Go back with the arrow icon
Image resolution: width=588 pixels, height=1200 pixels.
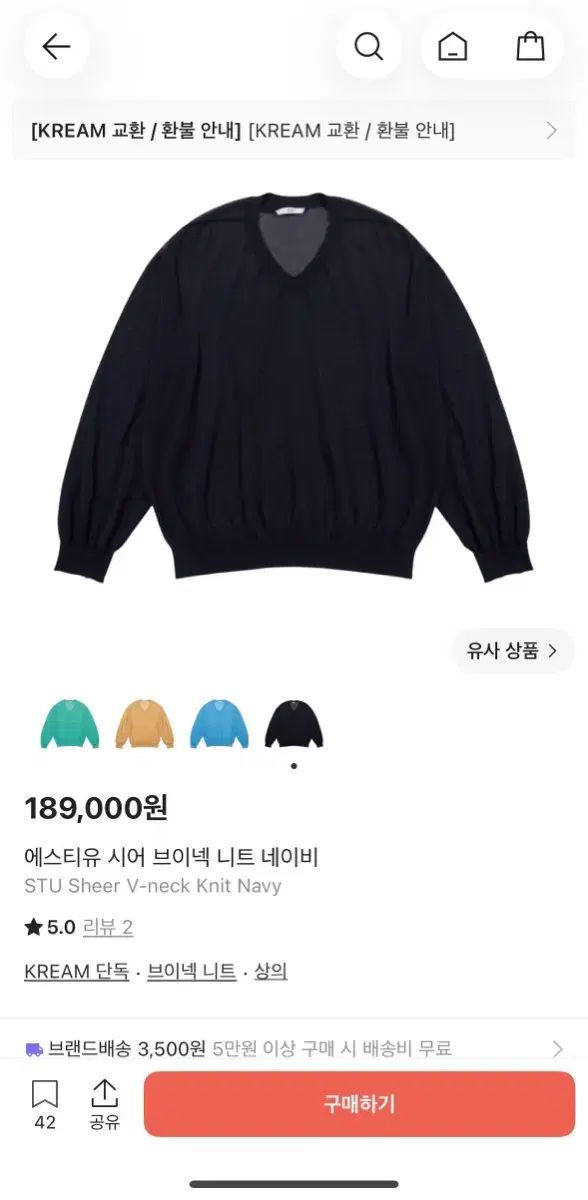click(56, 46)
